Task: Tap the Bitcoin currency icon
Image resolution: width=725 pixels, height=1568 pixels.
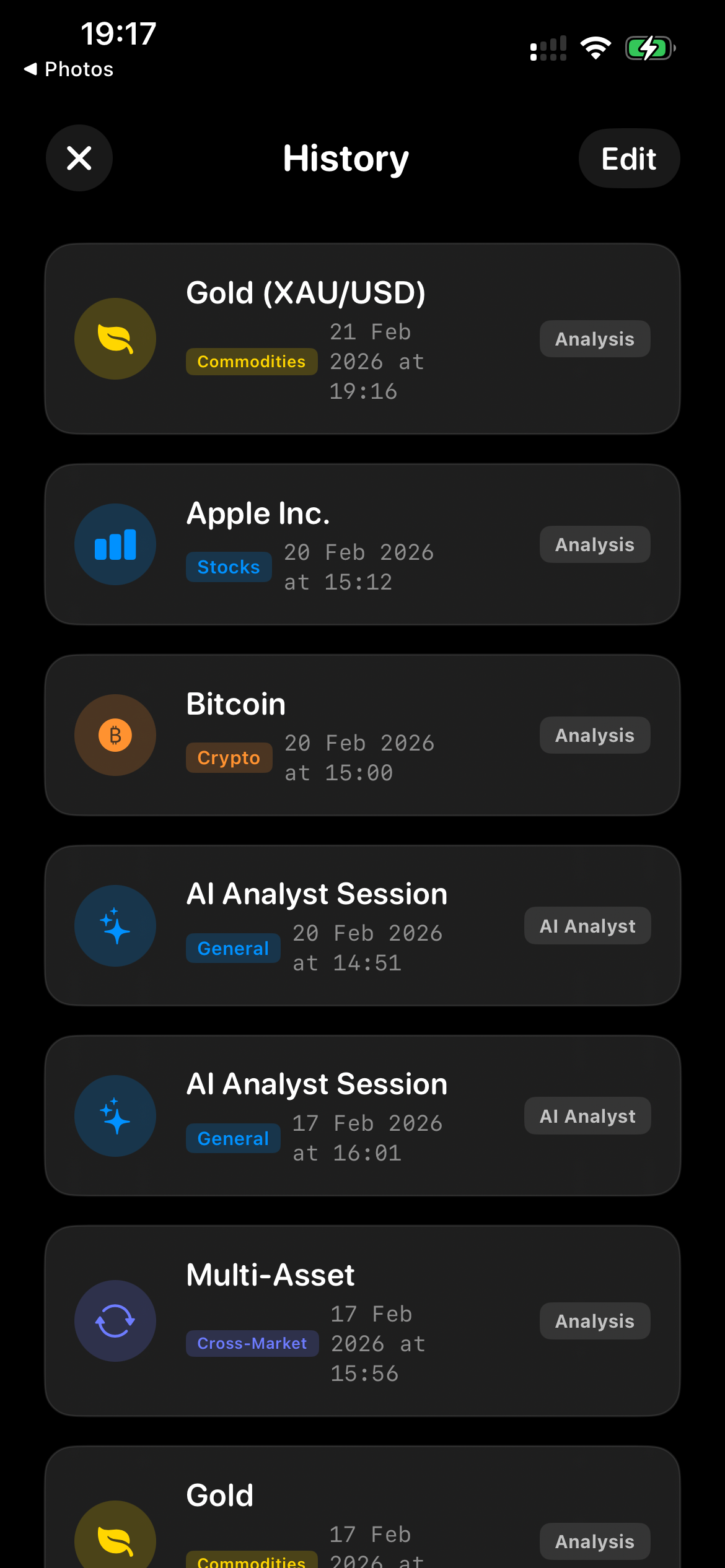Action: click(x=115, y=734)
